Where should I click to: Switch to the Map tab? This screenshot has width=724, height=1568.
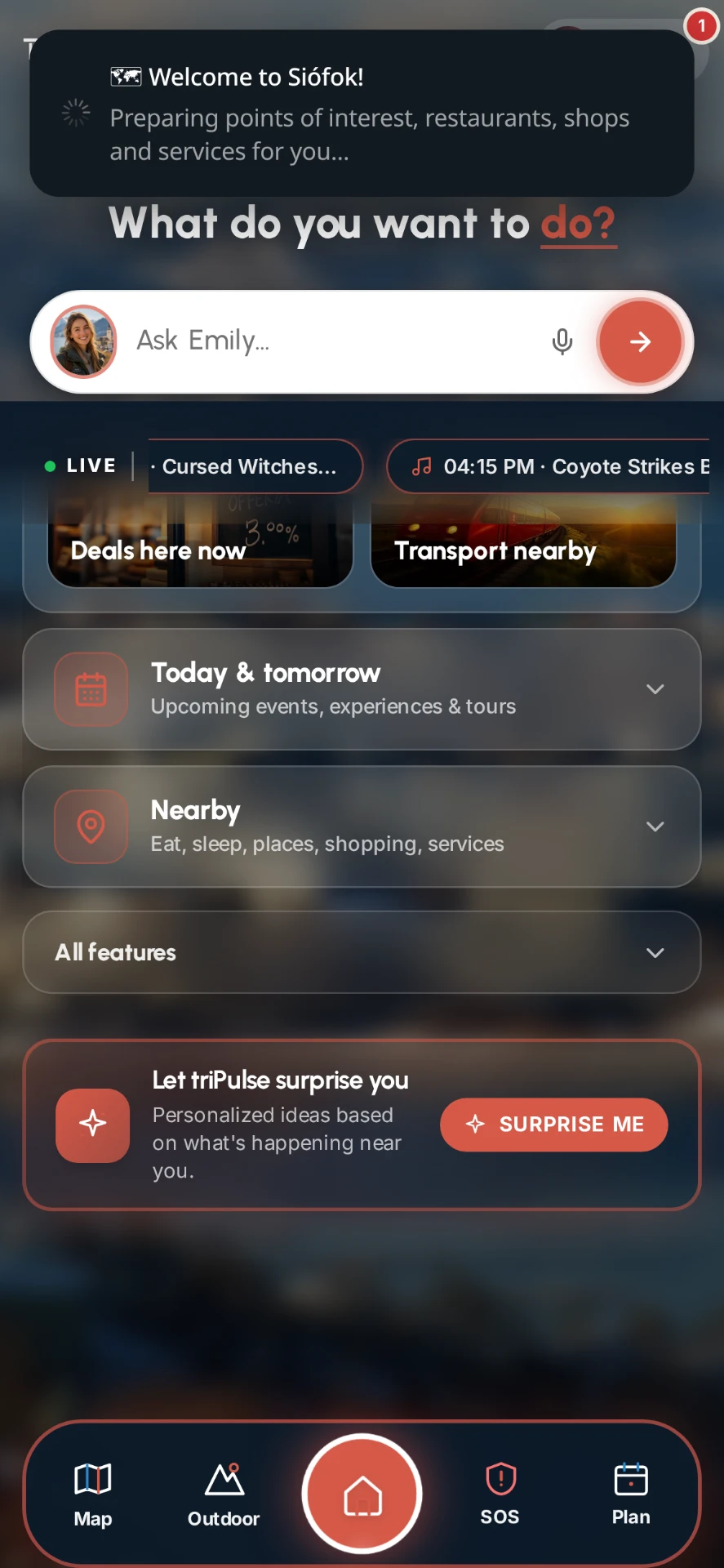click(x=93, y=1494)
